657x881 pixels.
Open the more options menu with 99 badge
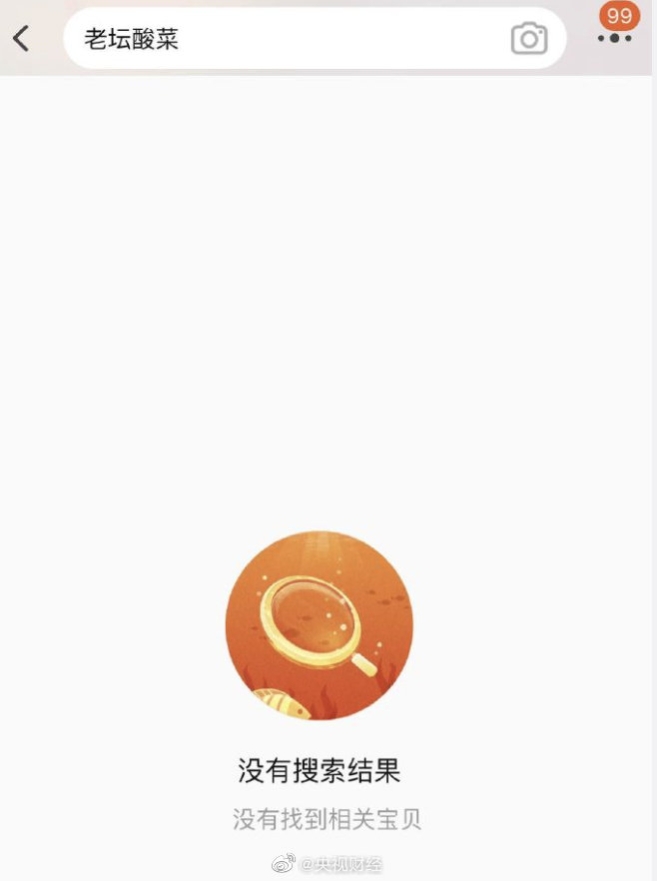click(x=614, y=37)
